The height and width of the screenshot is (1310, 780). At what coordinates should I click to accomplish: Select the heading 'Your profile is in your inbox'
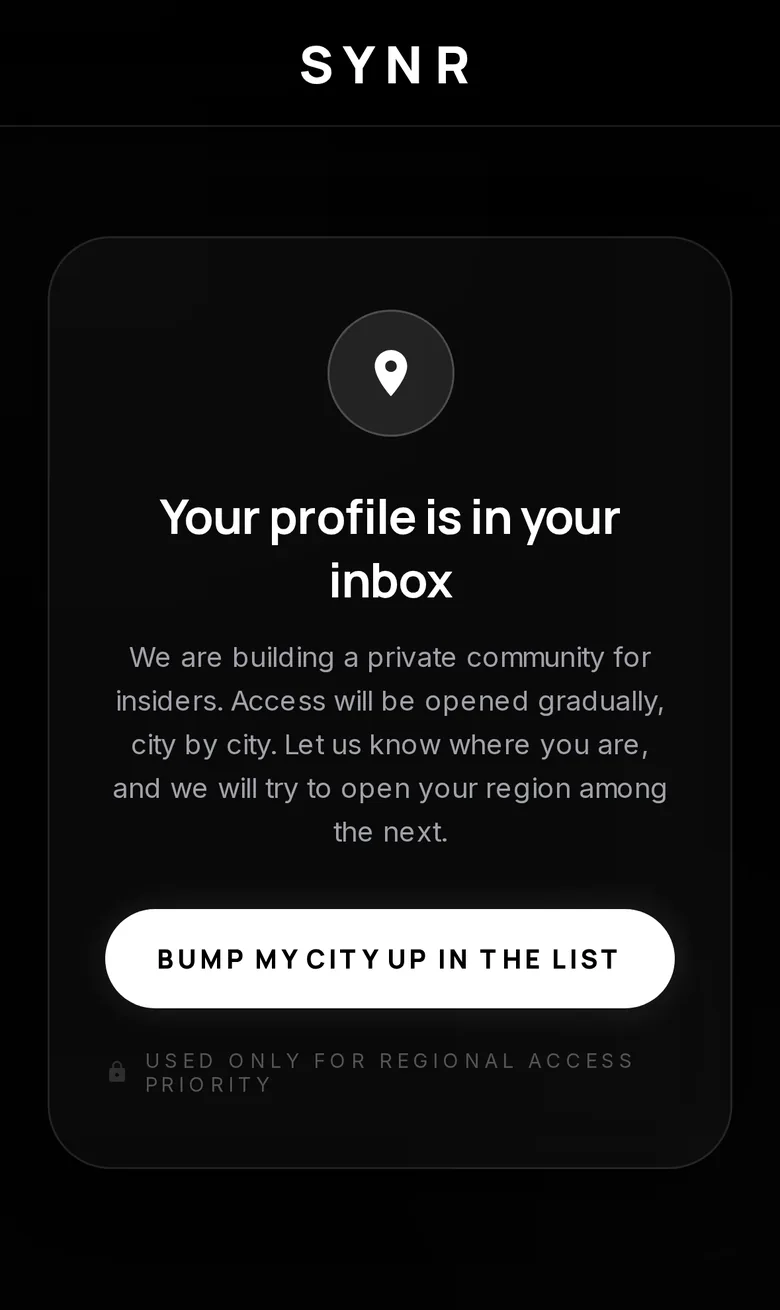click(x=391, y=548)
